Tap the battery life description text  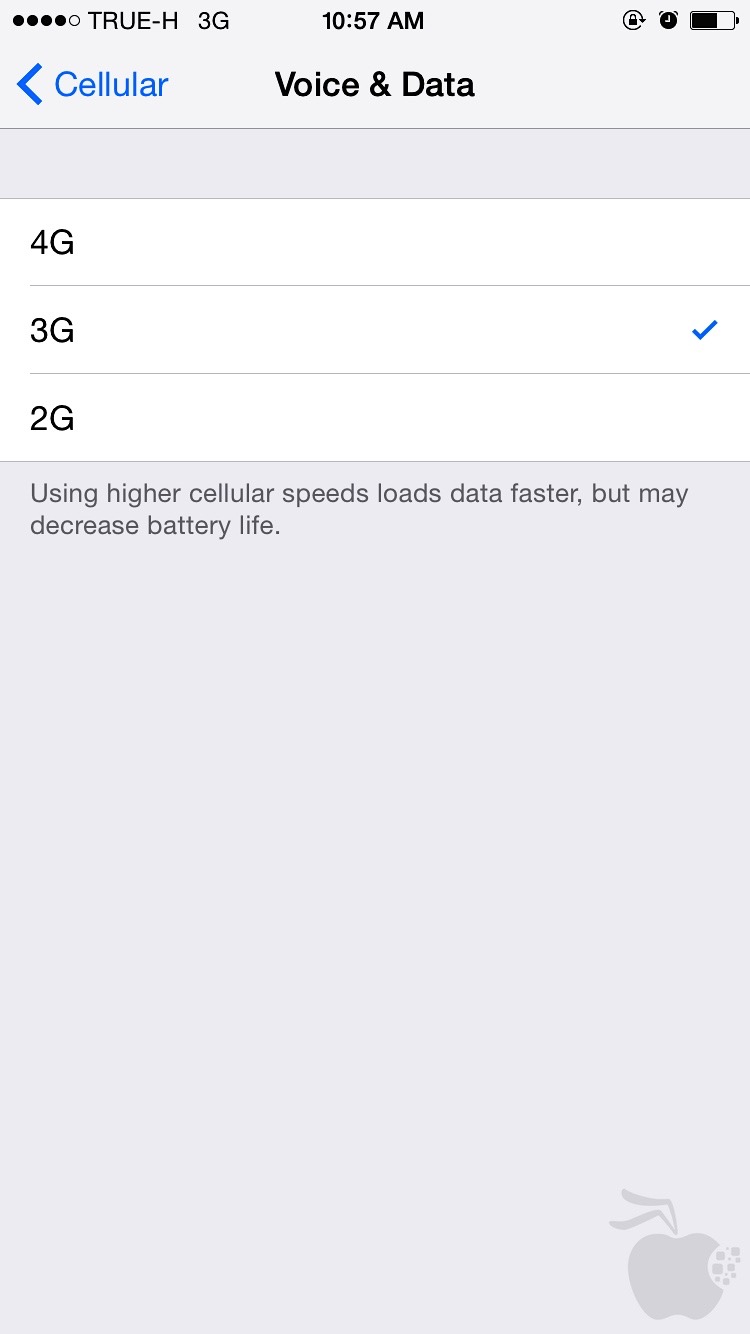[x=358, y=508]
